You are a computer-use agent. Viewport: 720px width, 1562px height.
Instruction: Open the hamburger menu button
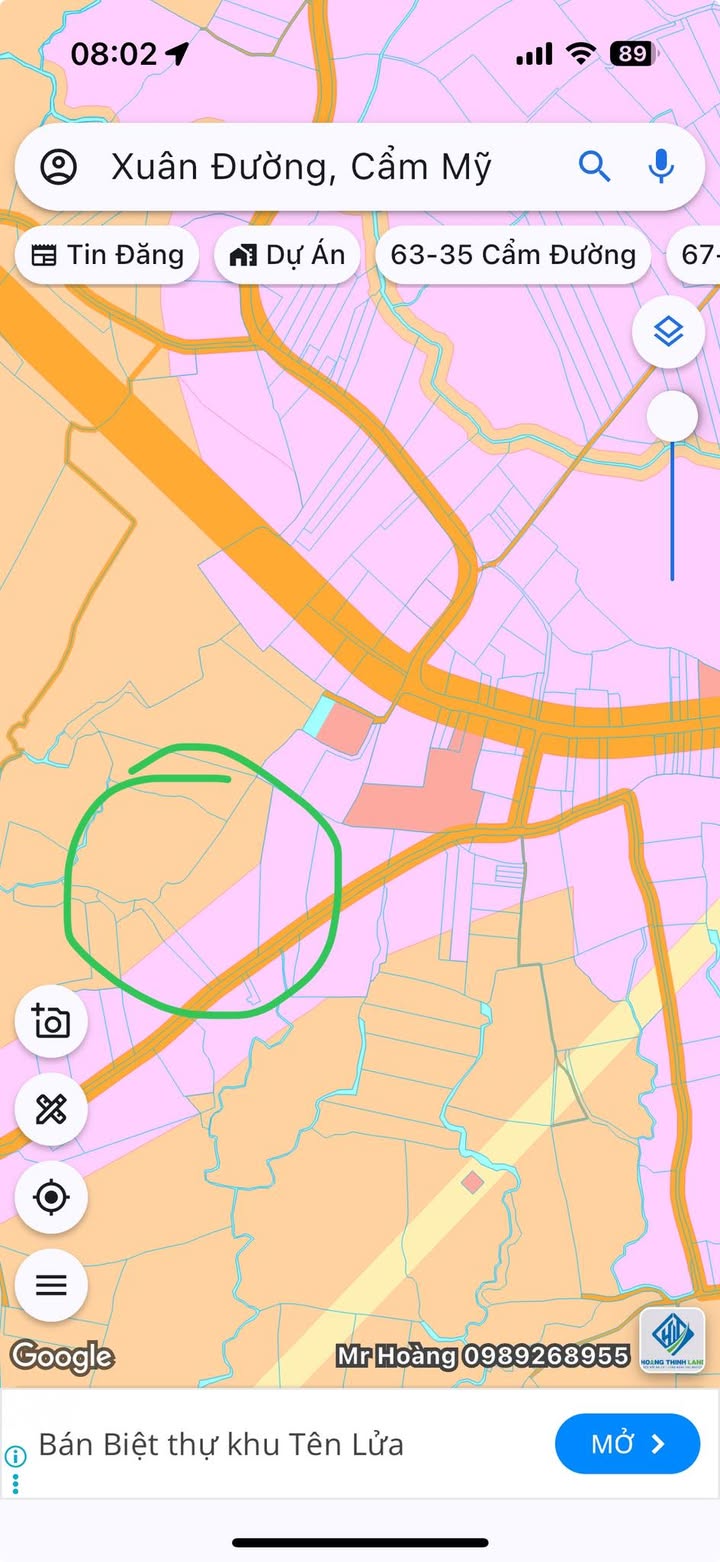tap(51, 1285)
